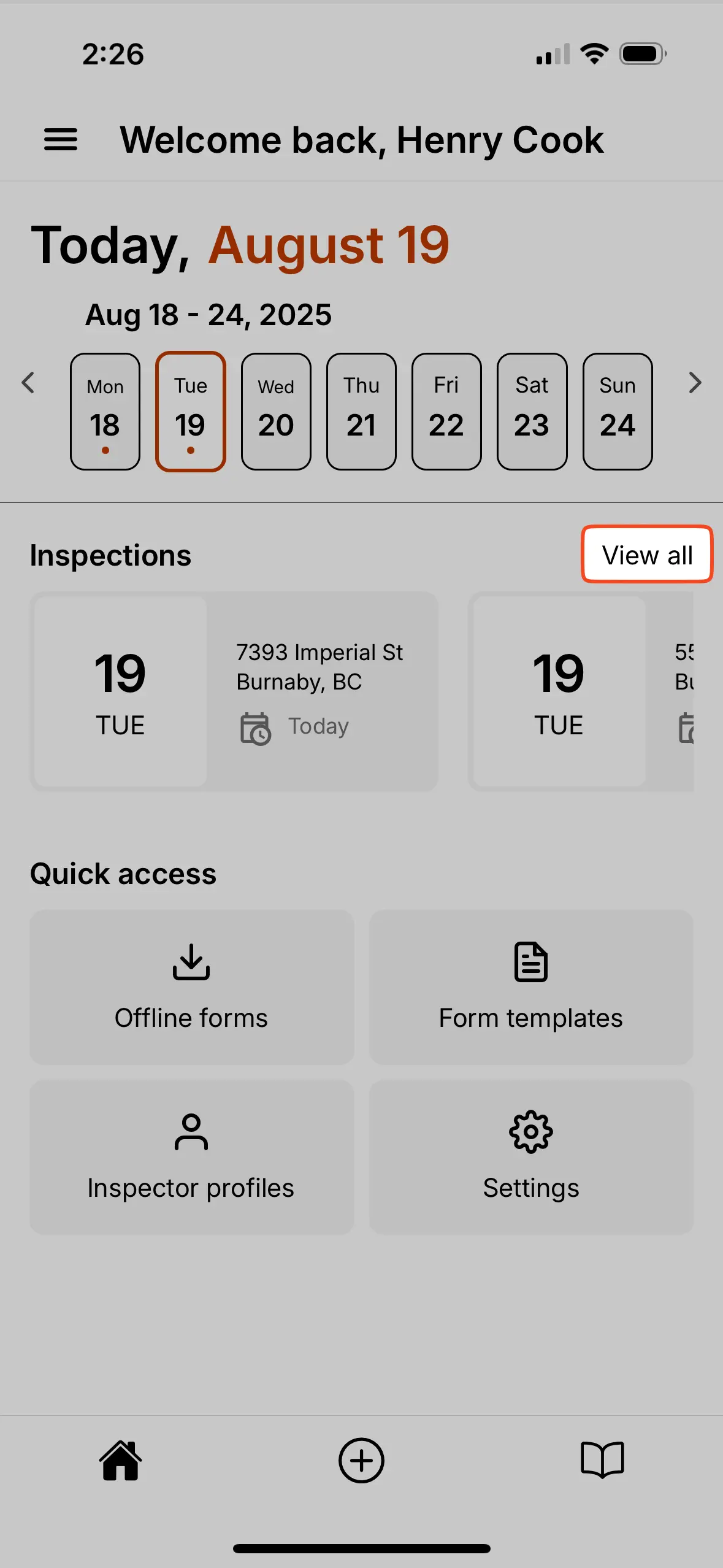Open the 7393 Imperial St inspection card

tap(235, 689)
